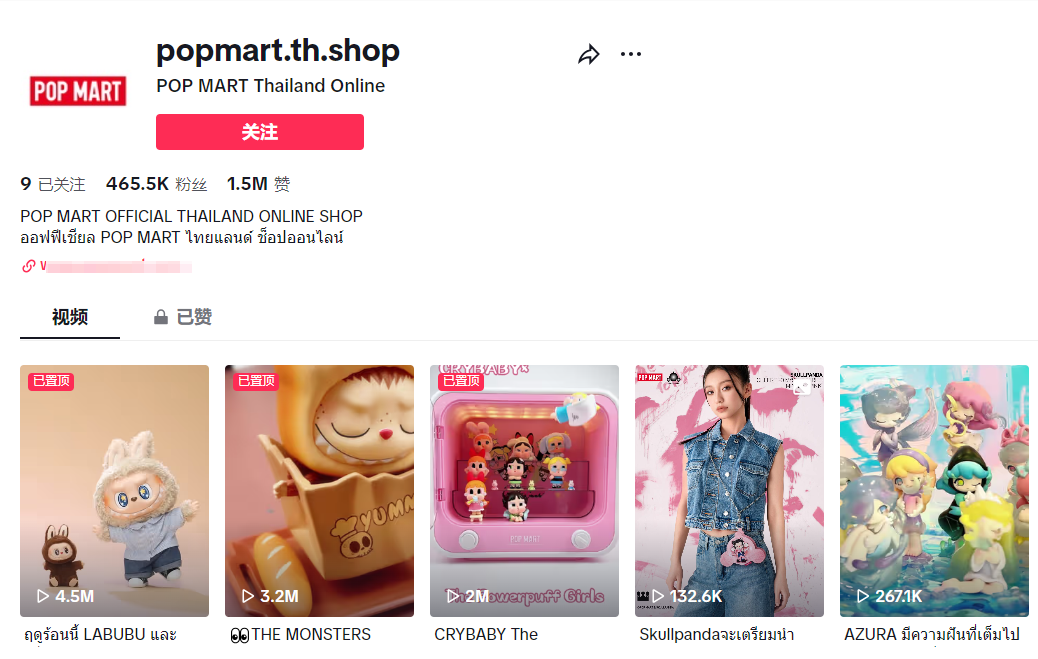Share the popmart.th.shop profile

589,55
